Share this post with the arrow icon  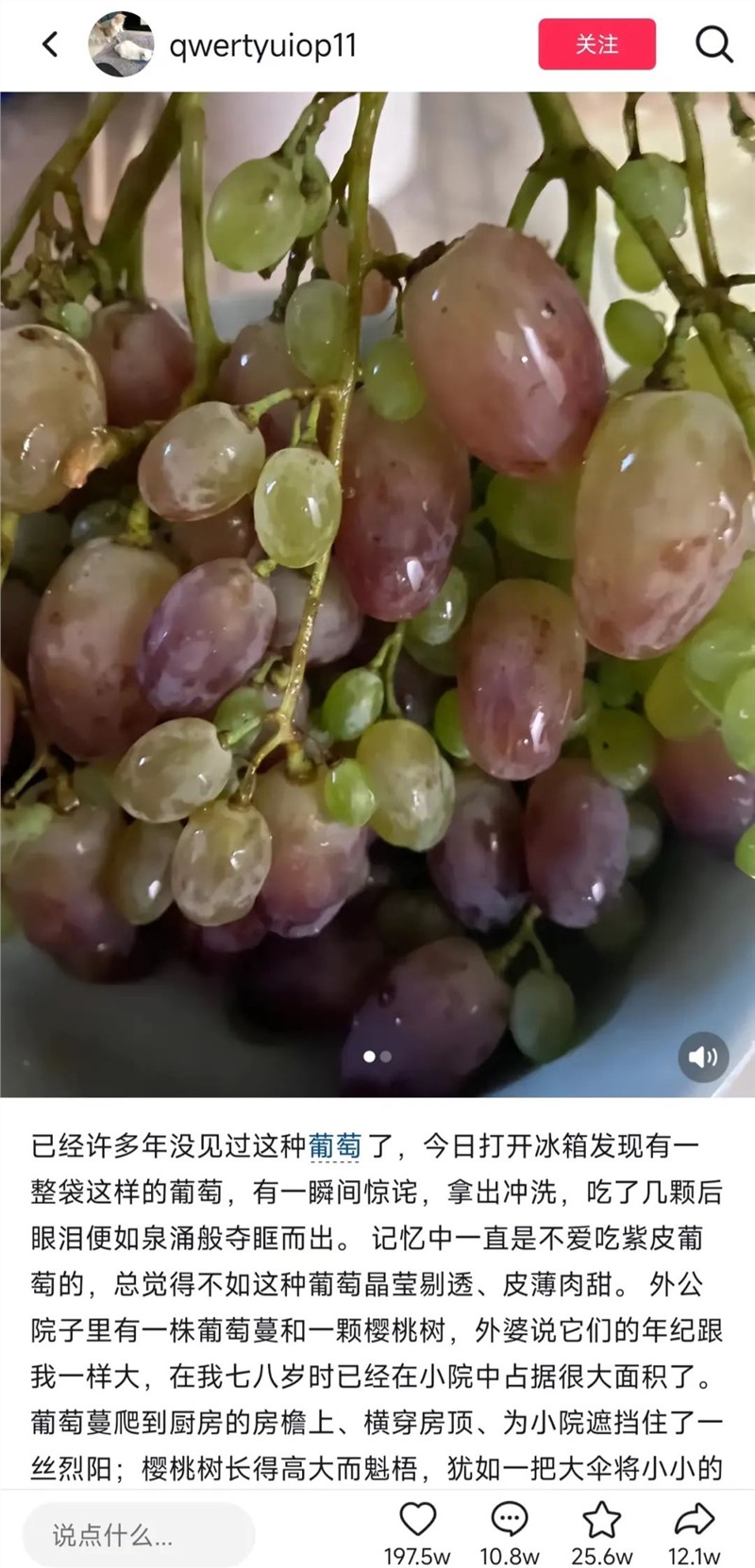click(x=694, y=1520)
